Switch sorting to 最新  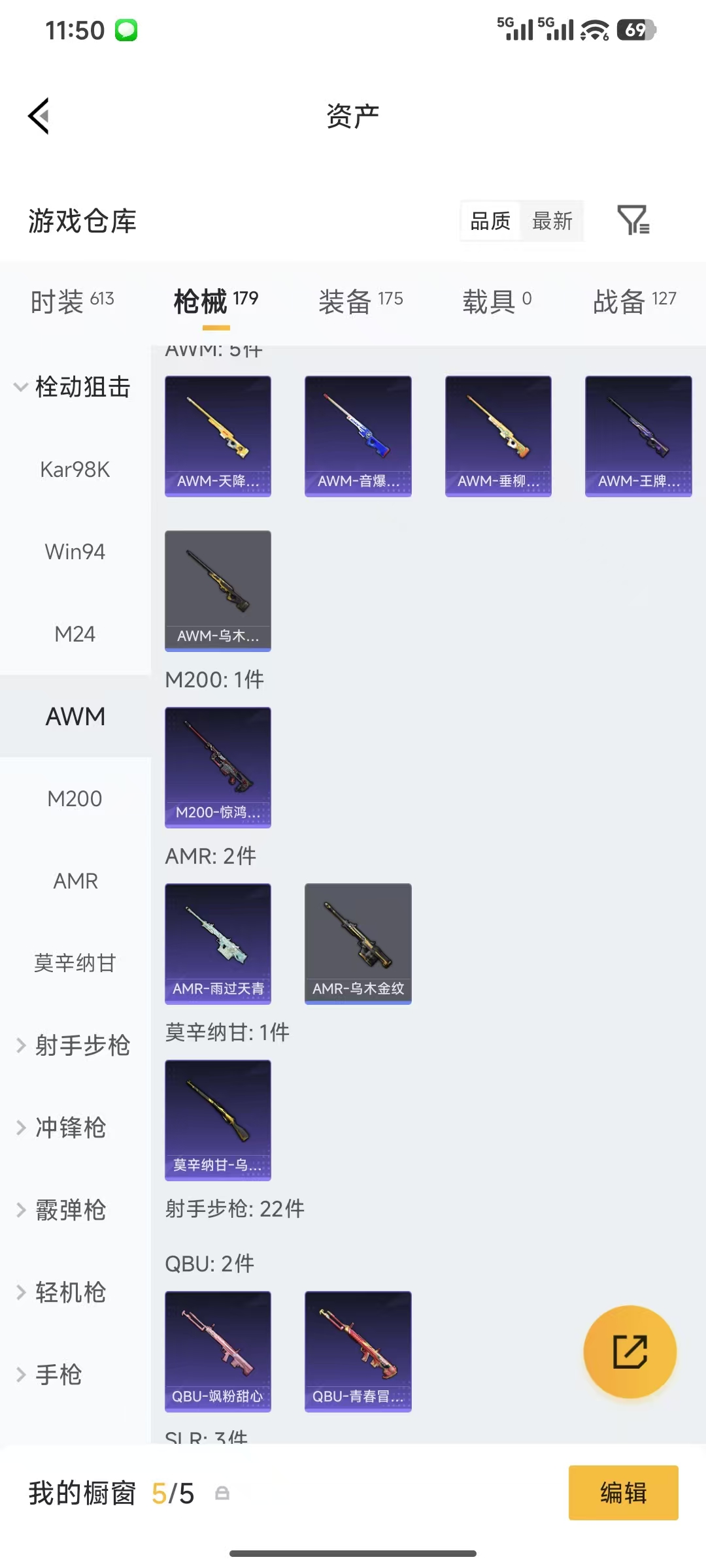[552, 221]
